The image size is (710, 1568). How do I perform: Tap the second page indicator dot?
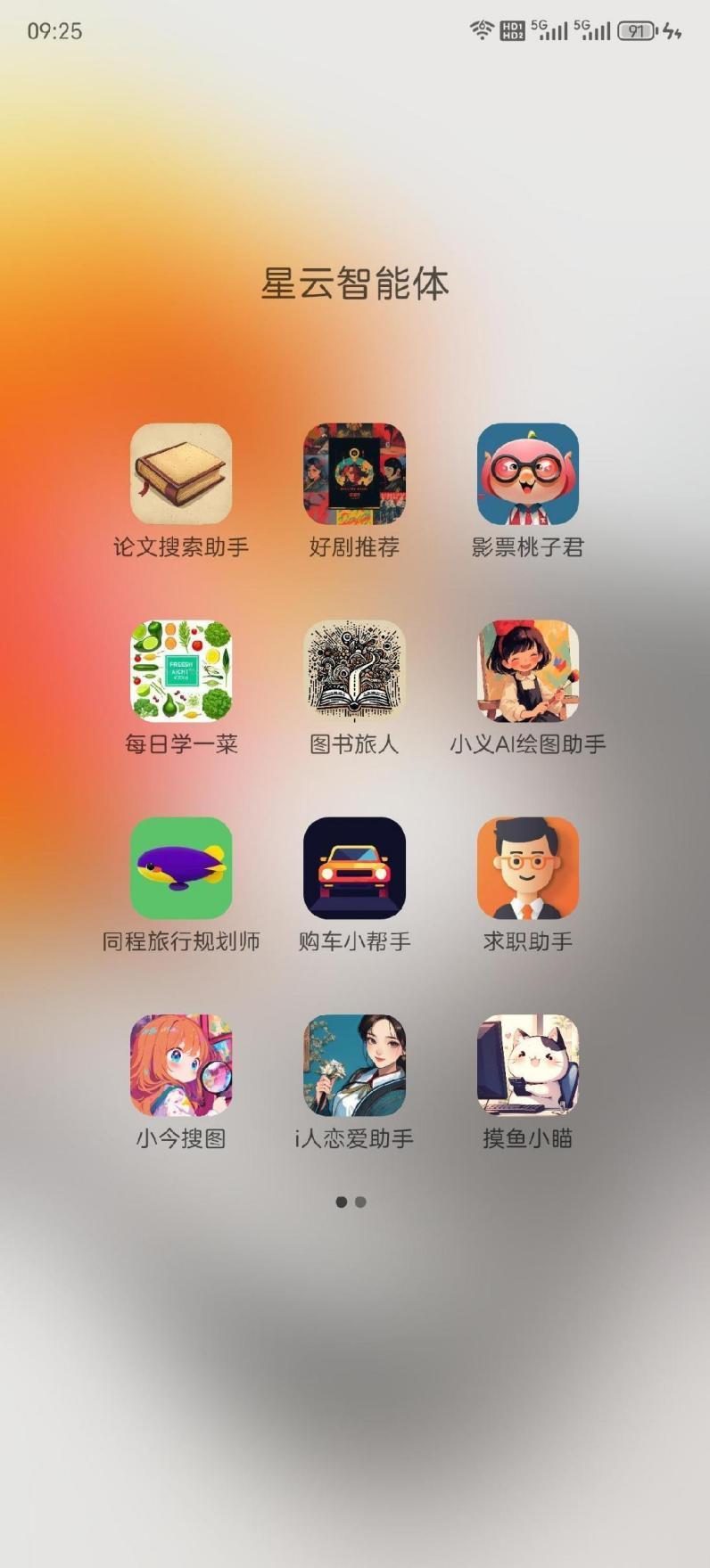pos(360,1202)
